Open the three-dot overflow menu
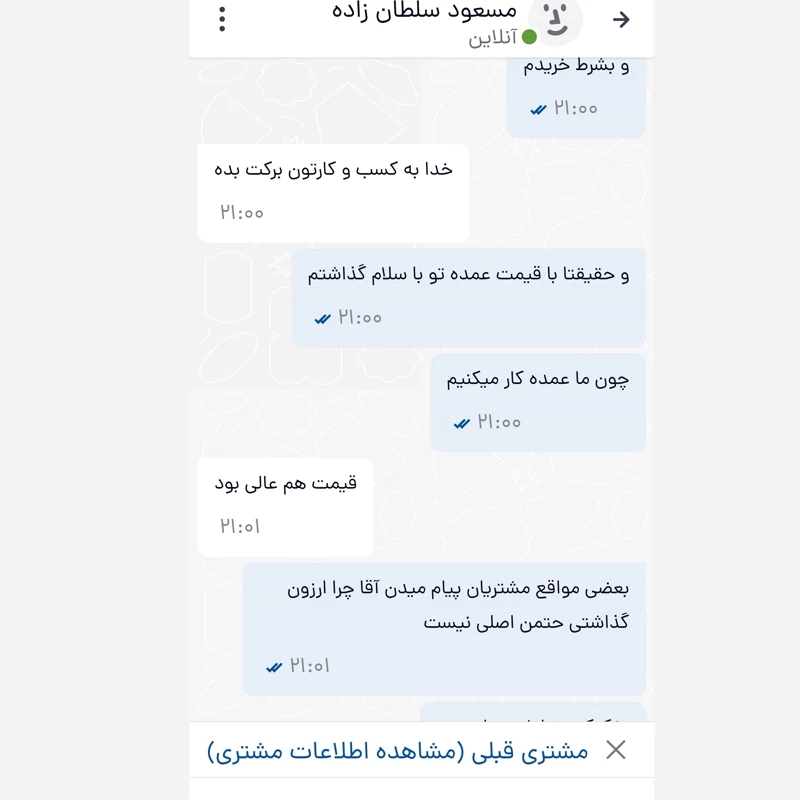Screen dimensions: 800x800 (222, 19)
